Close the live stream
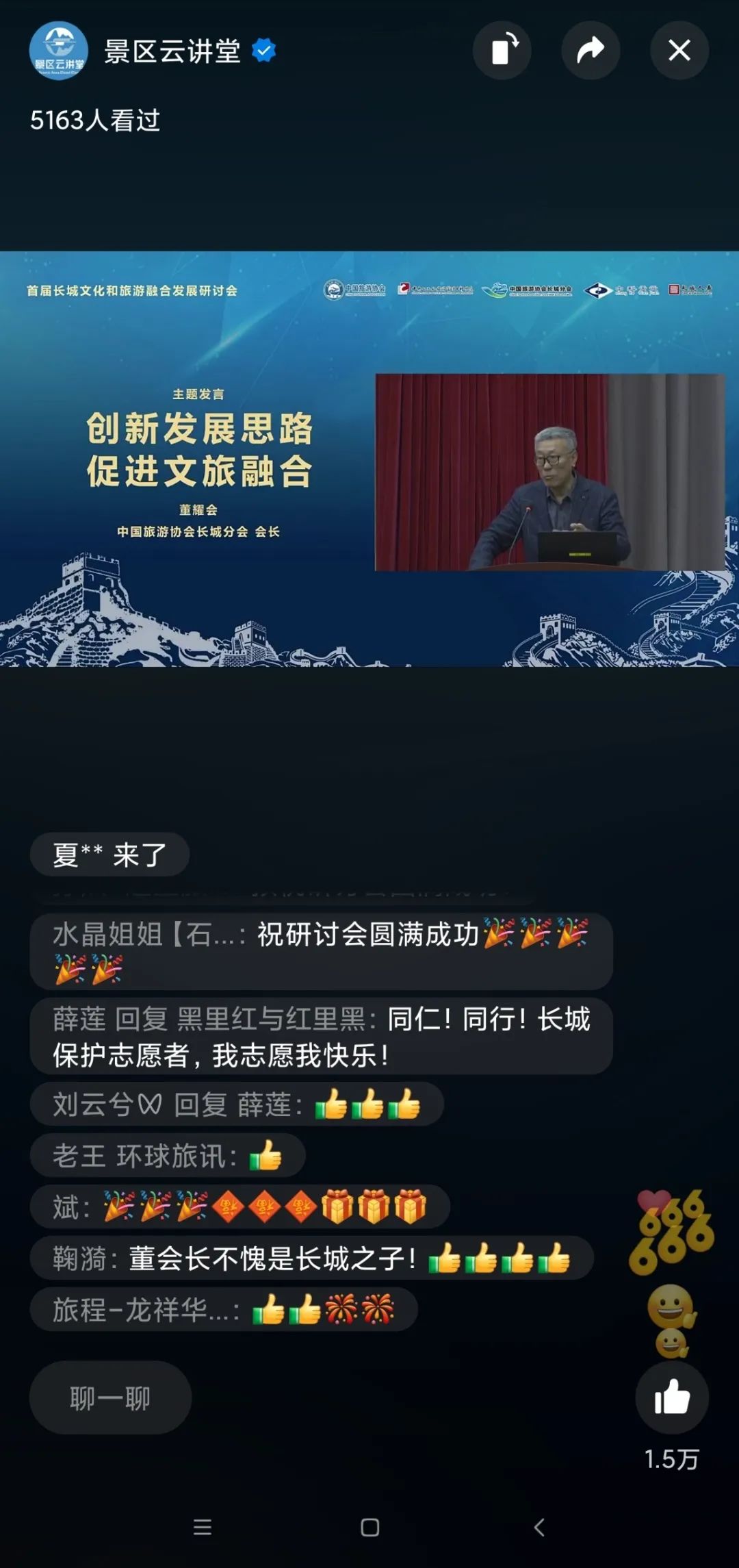 (679, 51)
